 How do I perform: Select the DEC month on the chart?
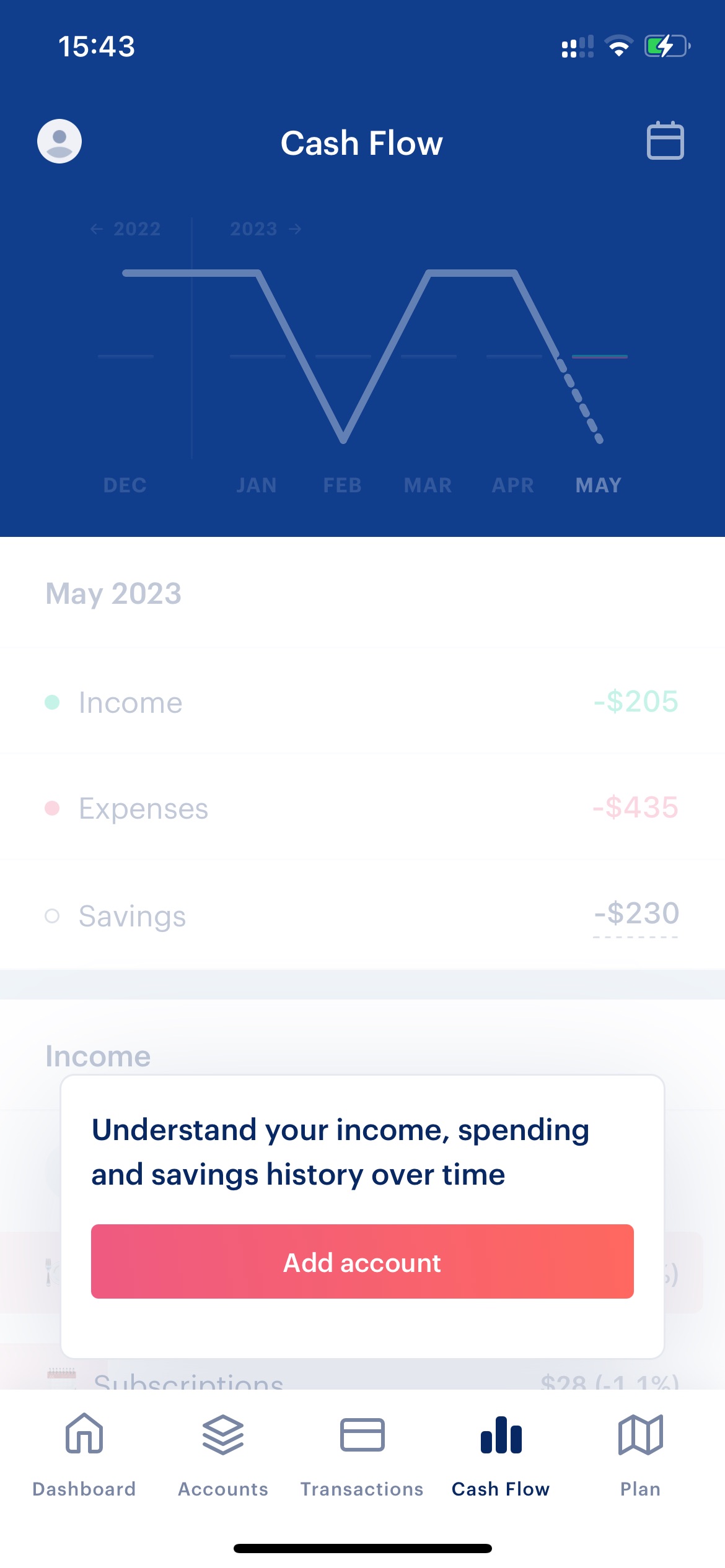pyautogui.click(x=125, y=485)
